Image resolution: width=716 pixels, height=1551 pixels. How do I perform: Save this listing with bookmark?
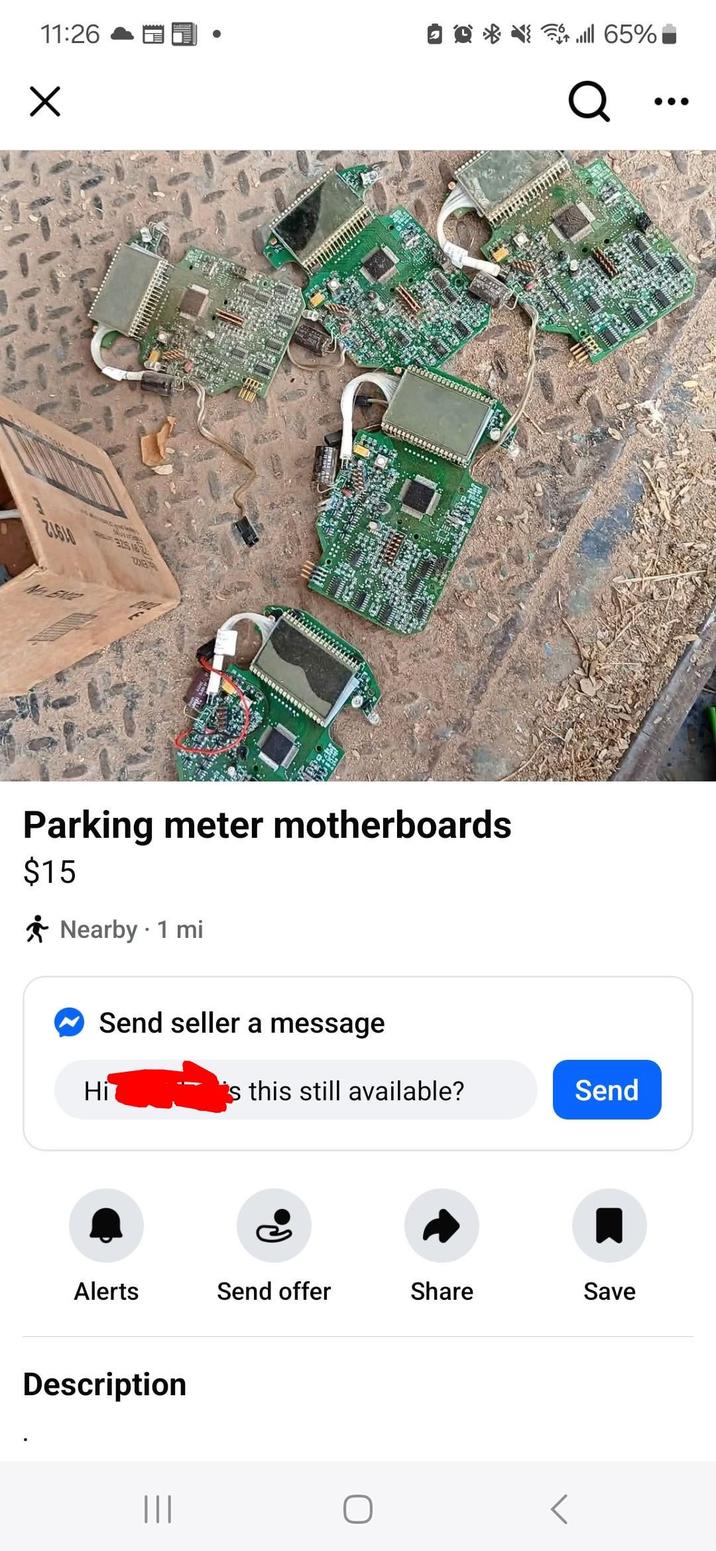[609, 1226]
